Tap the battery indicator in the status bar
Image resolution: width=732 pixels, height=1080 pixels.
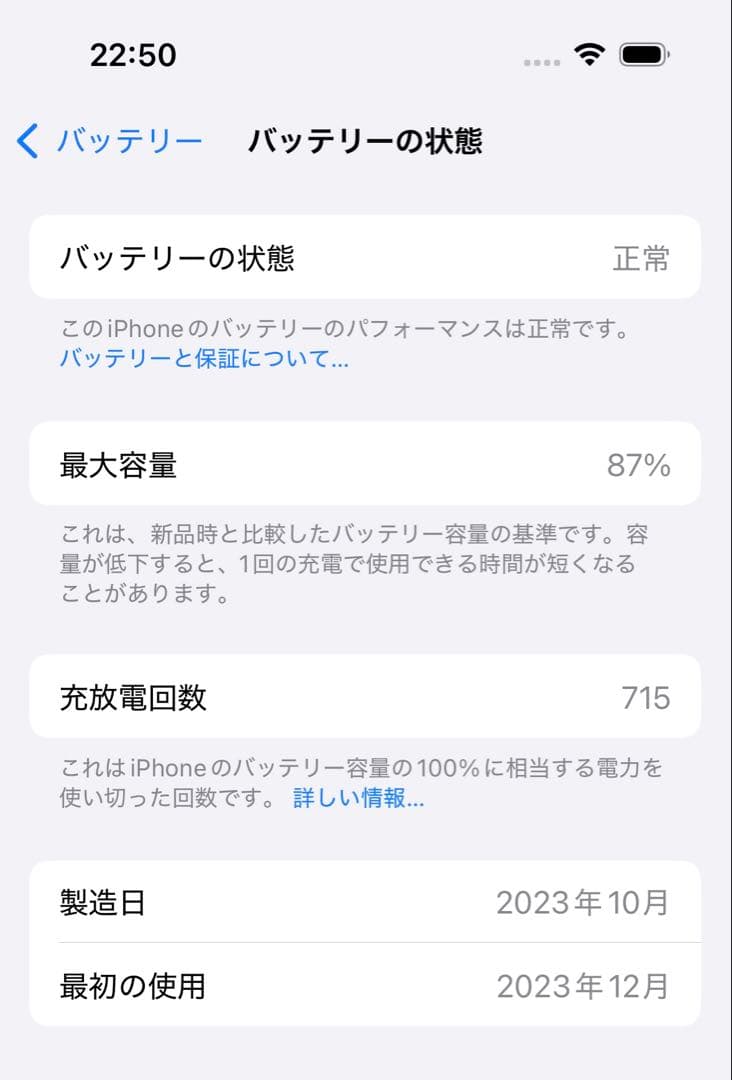[646, 57]
